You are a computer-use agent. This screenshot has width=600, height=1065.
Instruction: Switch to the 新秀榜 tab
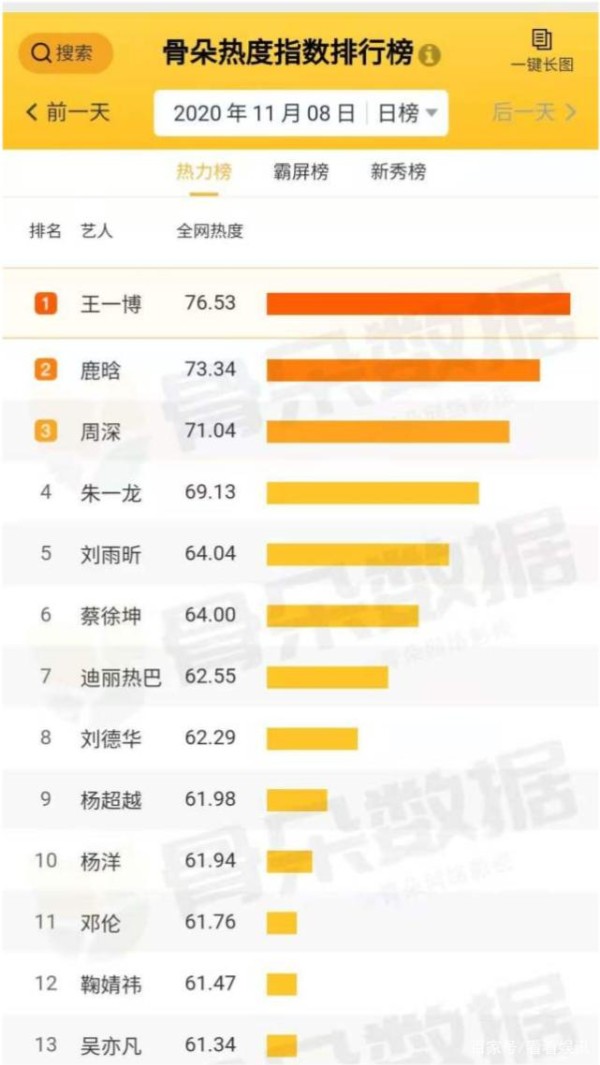point(398,172)
